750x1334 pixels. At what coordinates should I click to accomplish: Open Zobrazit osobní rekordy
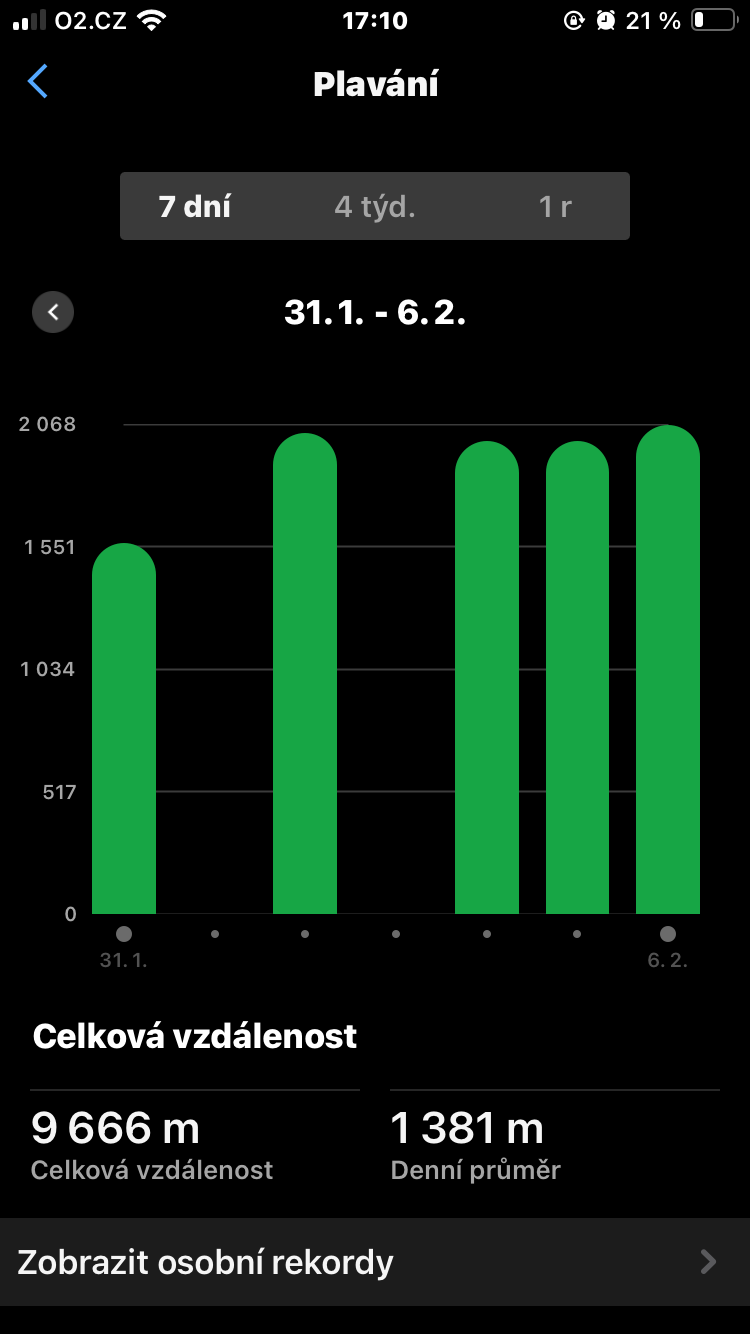[x=375, y=1262]
